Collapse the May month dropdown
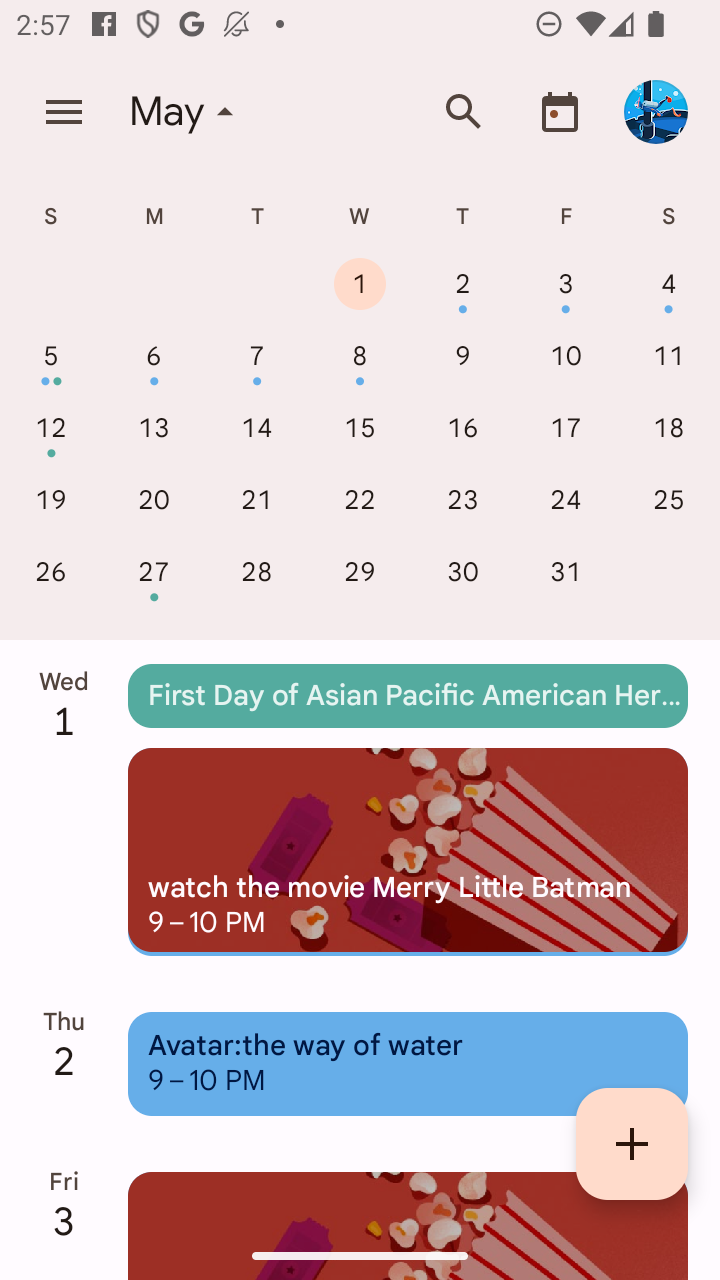This screenshot has height=1280, width=720. point(181,112)
